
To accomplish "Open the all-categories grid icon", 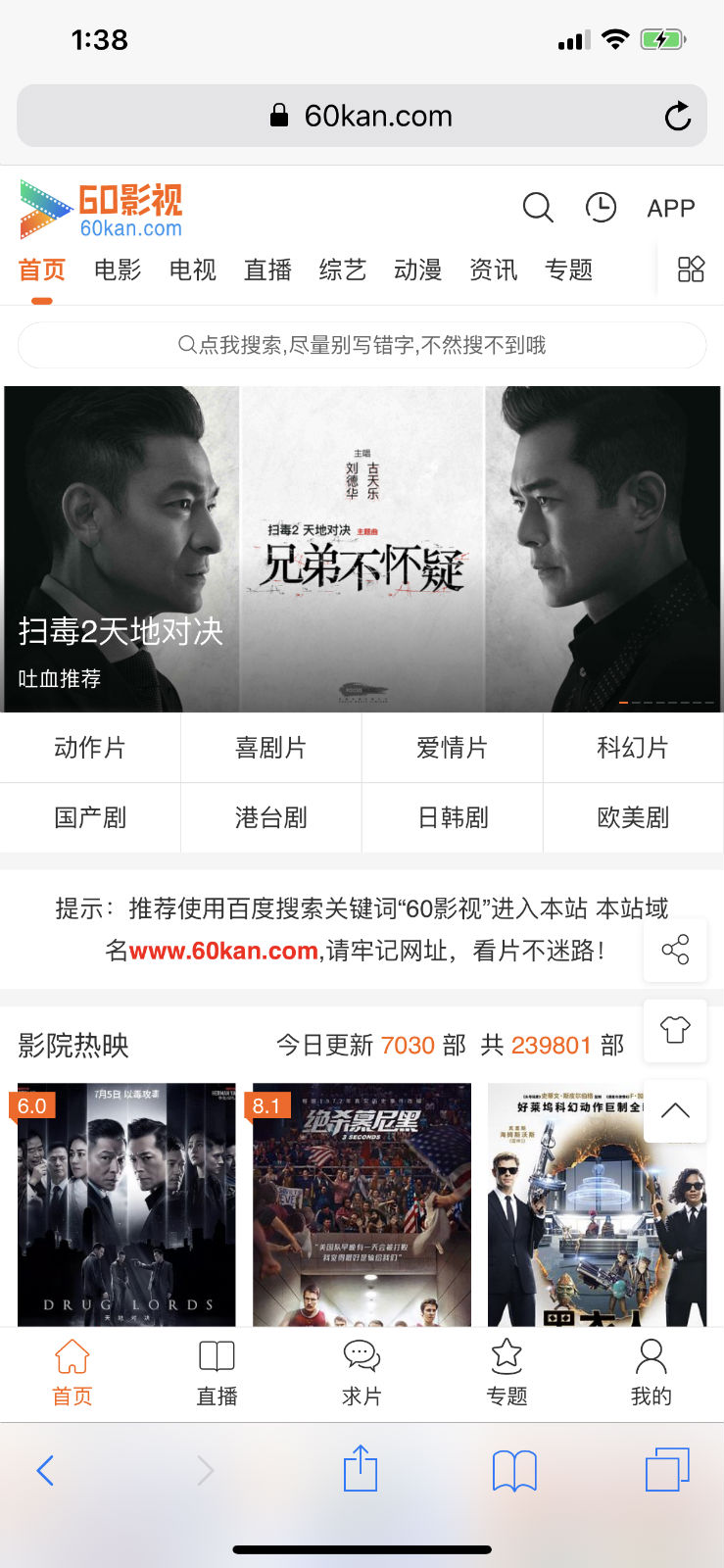I will pyautogui.click(x=691, y=269).
